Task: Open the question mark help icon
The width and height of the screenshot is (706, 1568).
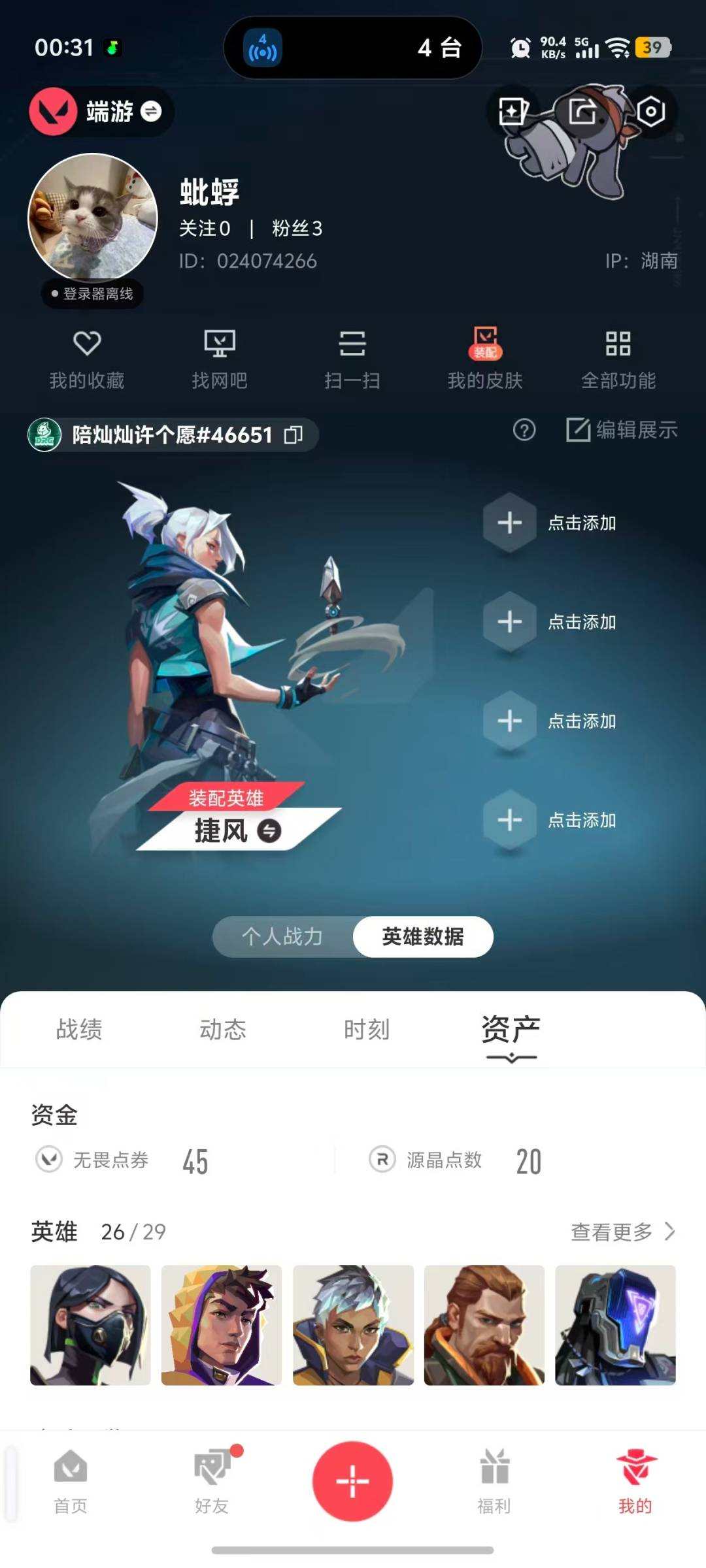Action: [x=524, y=431]
